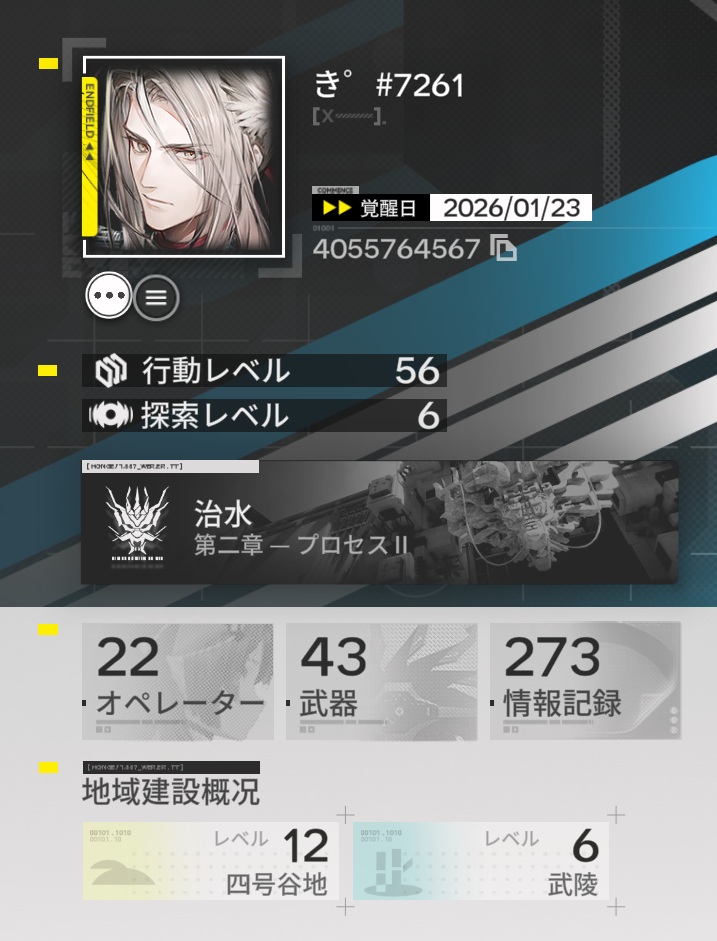View the 22 オペレーター card
This screenshot has width=717, height=941.
pyautogui.click(x=178, y=681)
